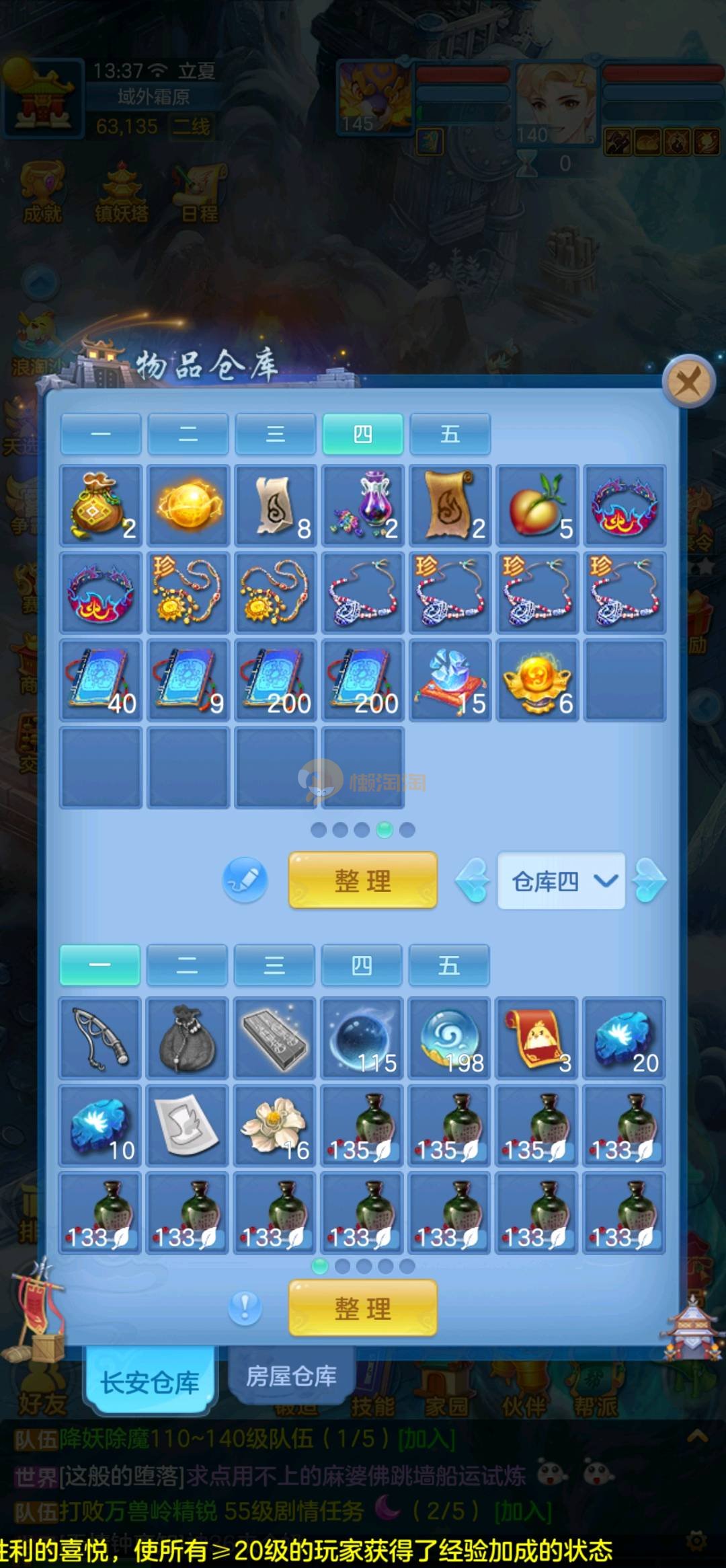Switch backpack to tab 四

tap(362, 965)
